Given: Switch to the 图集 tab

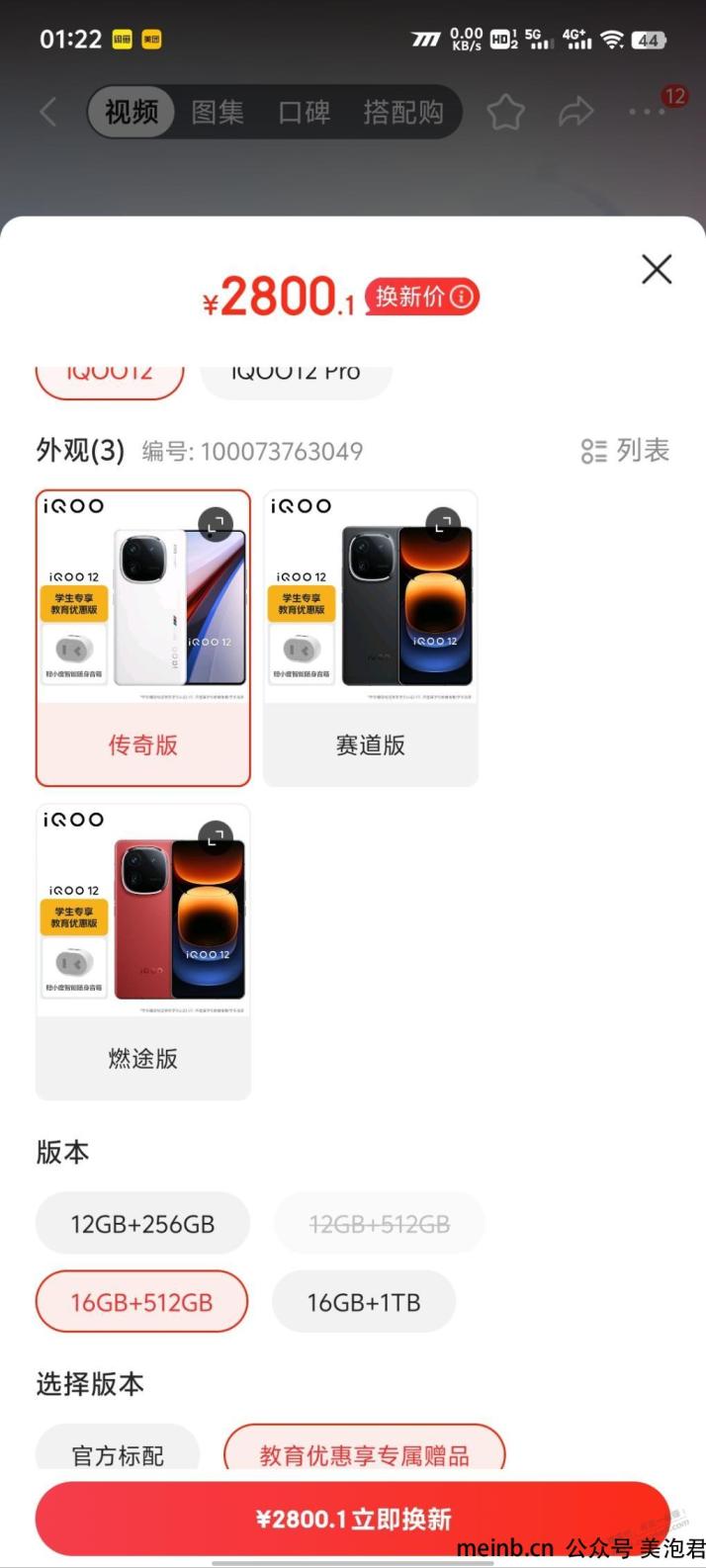Looking at the screenshot, I should coord(218,112).
